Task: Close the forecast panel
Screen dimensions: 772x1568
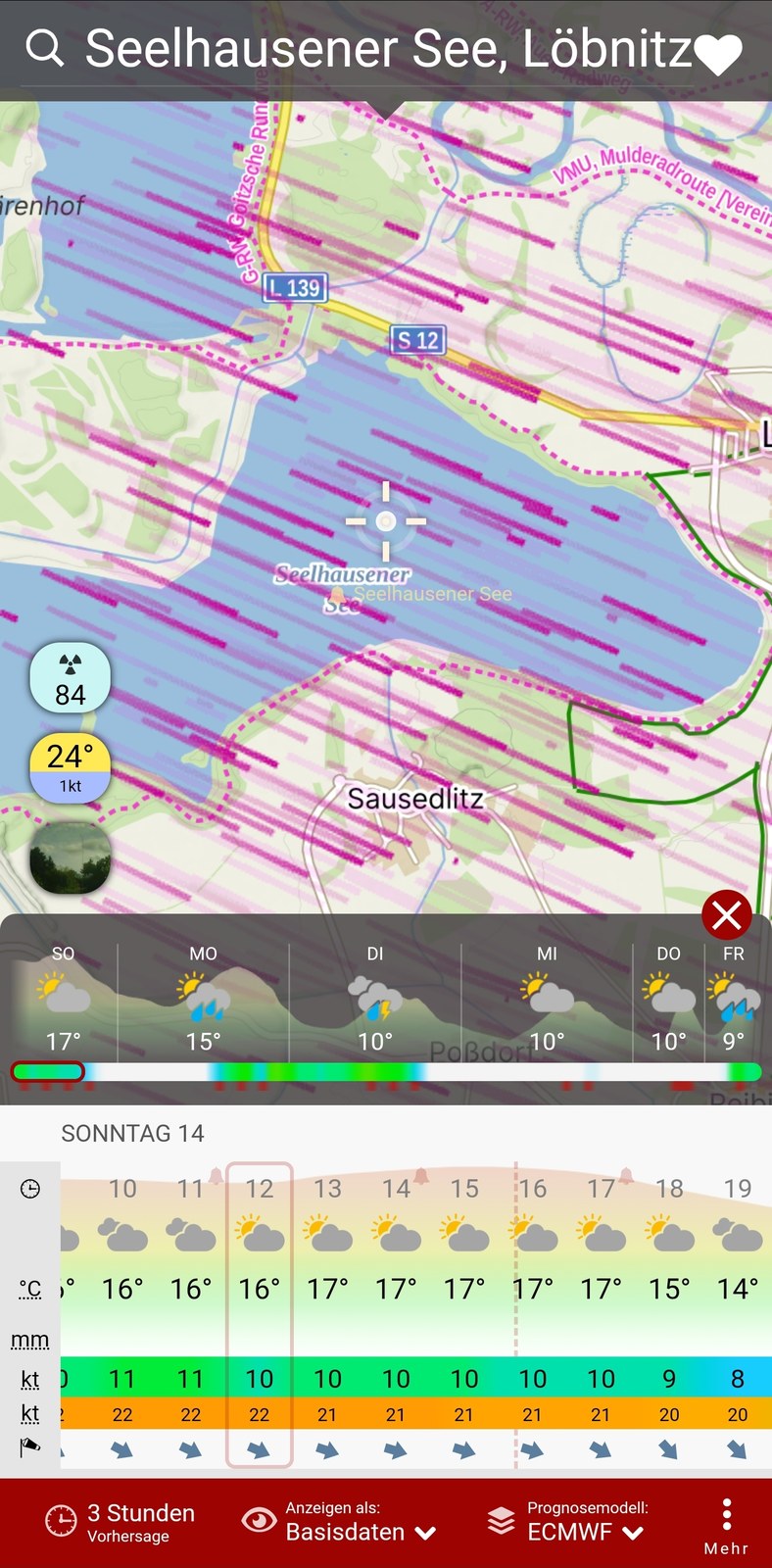Action: (x=727, y=915)
